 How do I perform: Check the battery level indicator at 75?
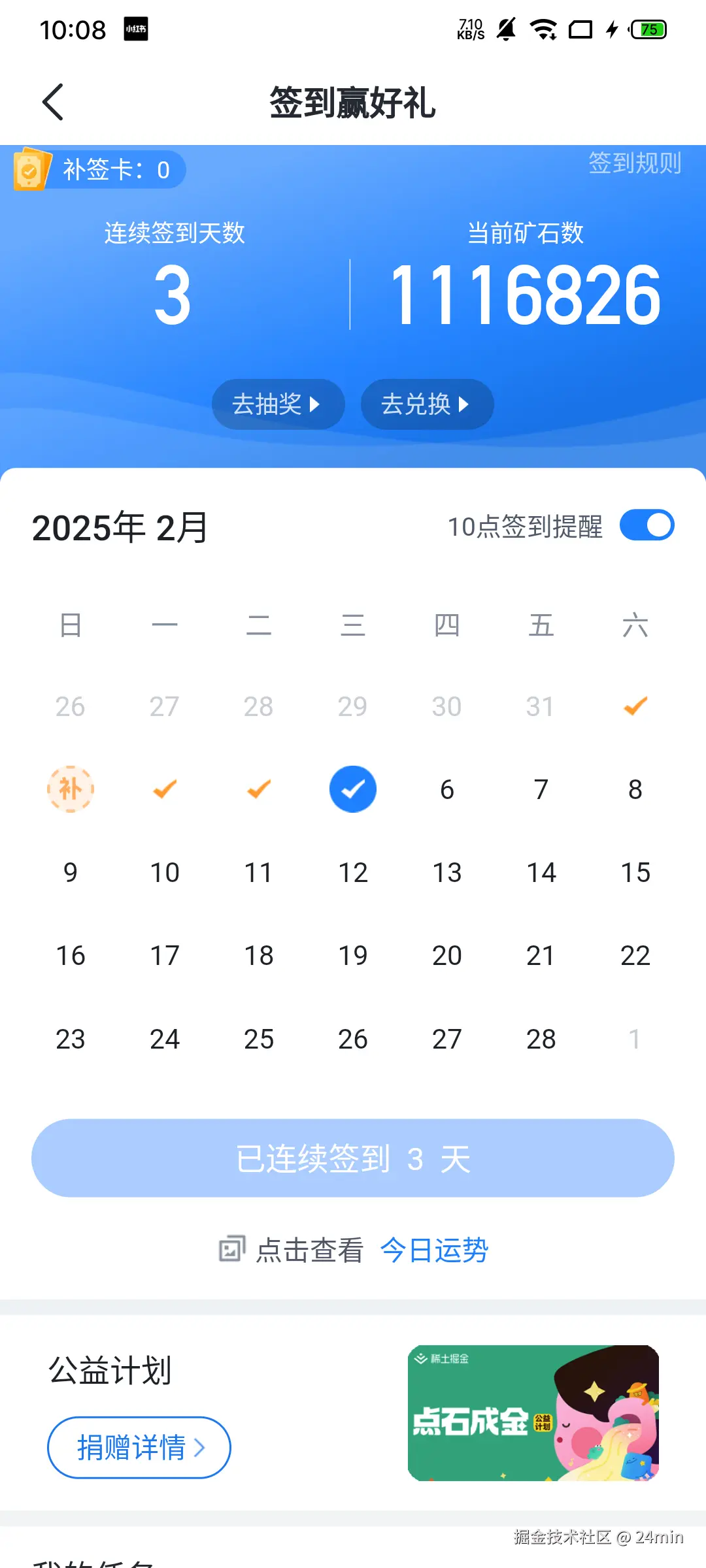[x=649, y=29]
